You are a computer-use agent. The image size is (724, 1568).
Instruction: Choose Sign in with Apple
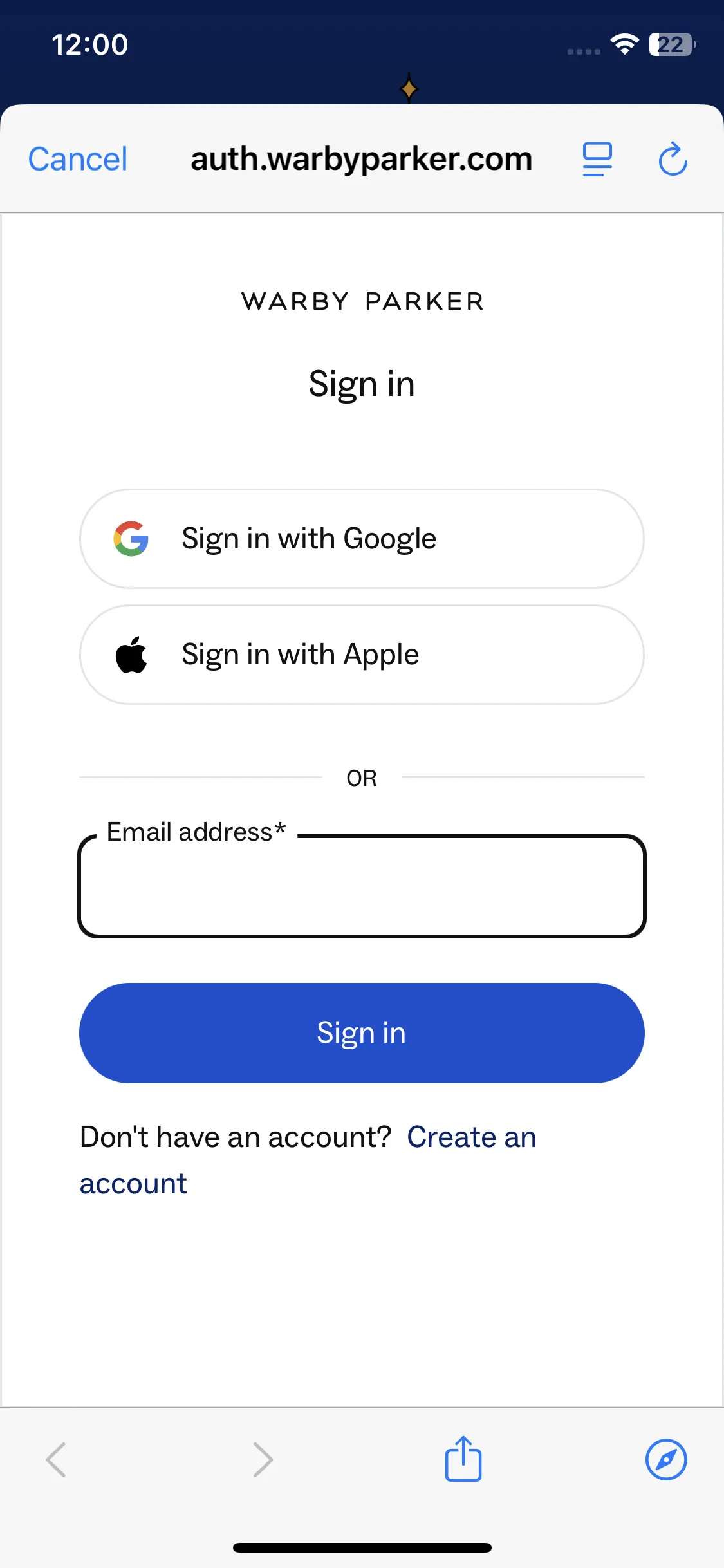362,655
